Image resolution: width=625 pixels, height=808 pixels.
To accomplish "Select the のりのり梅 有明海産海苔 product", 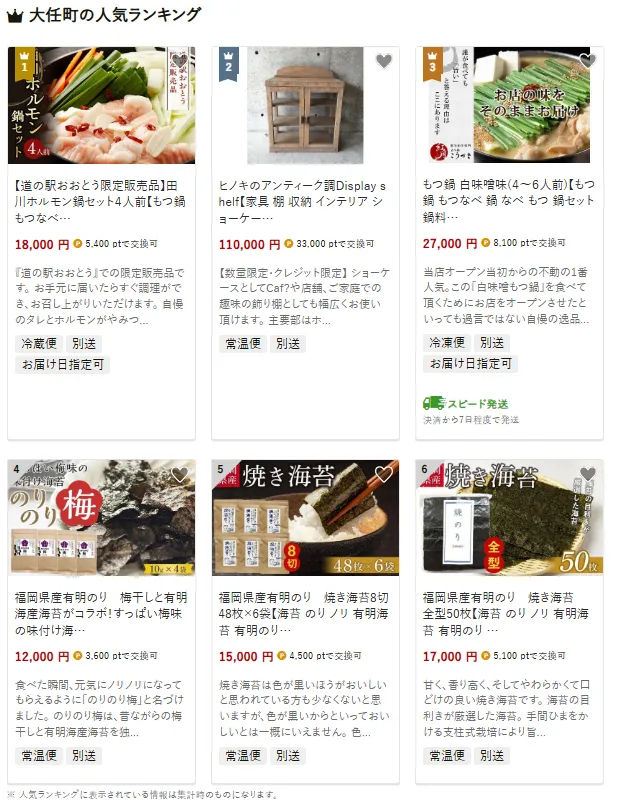I will point(101,606).
